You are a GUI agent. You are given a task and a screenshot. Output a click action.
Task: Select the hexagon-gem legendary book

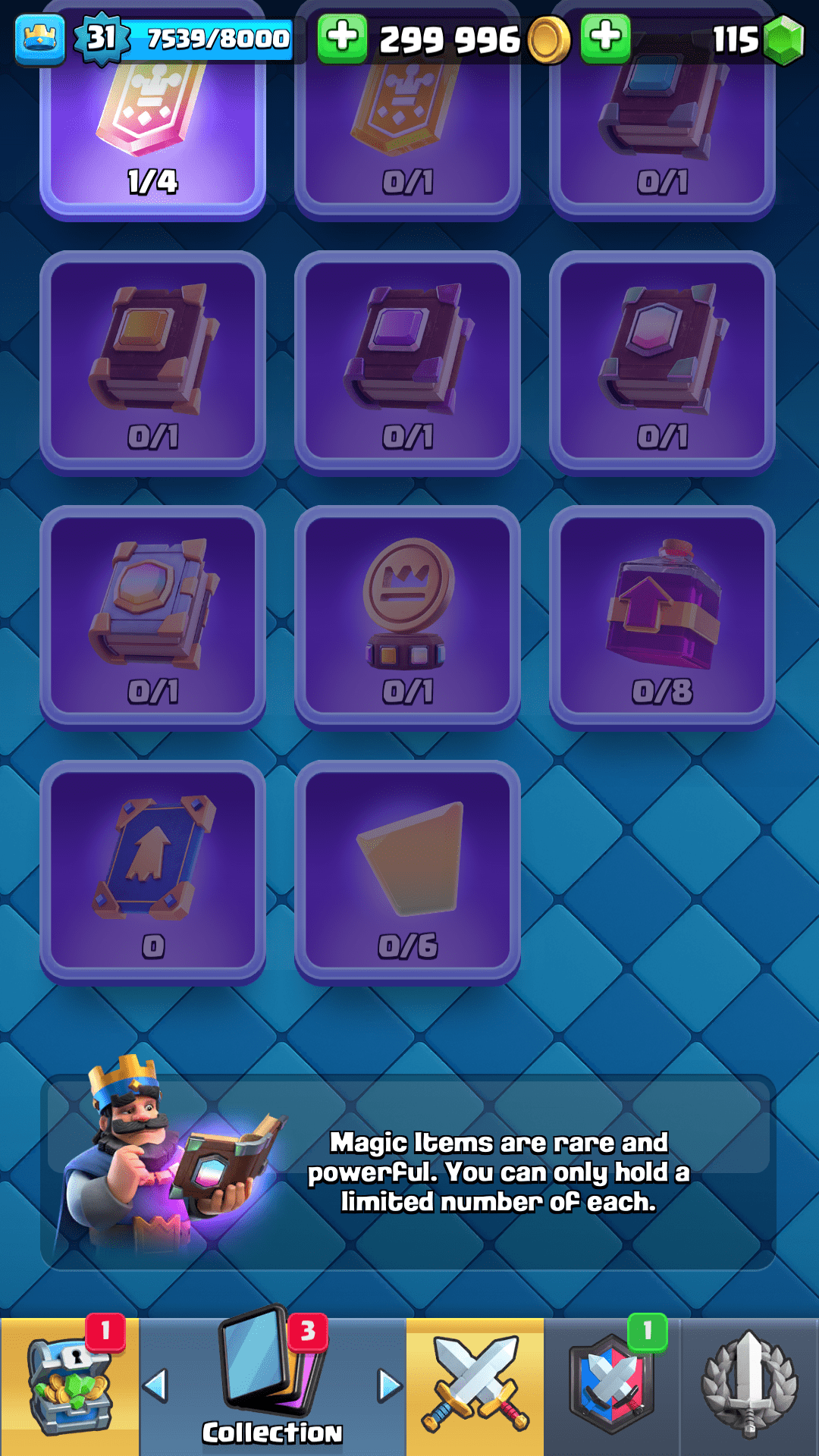pyautogui.click(x=662, y=362)
